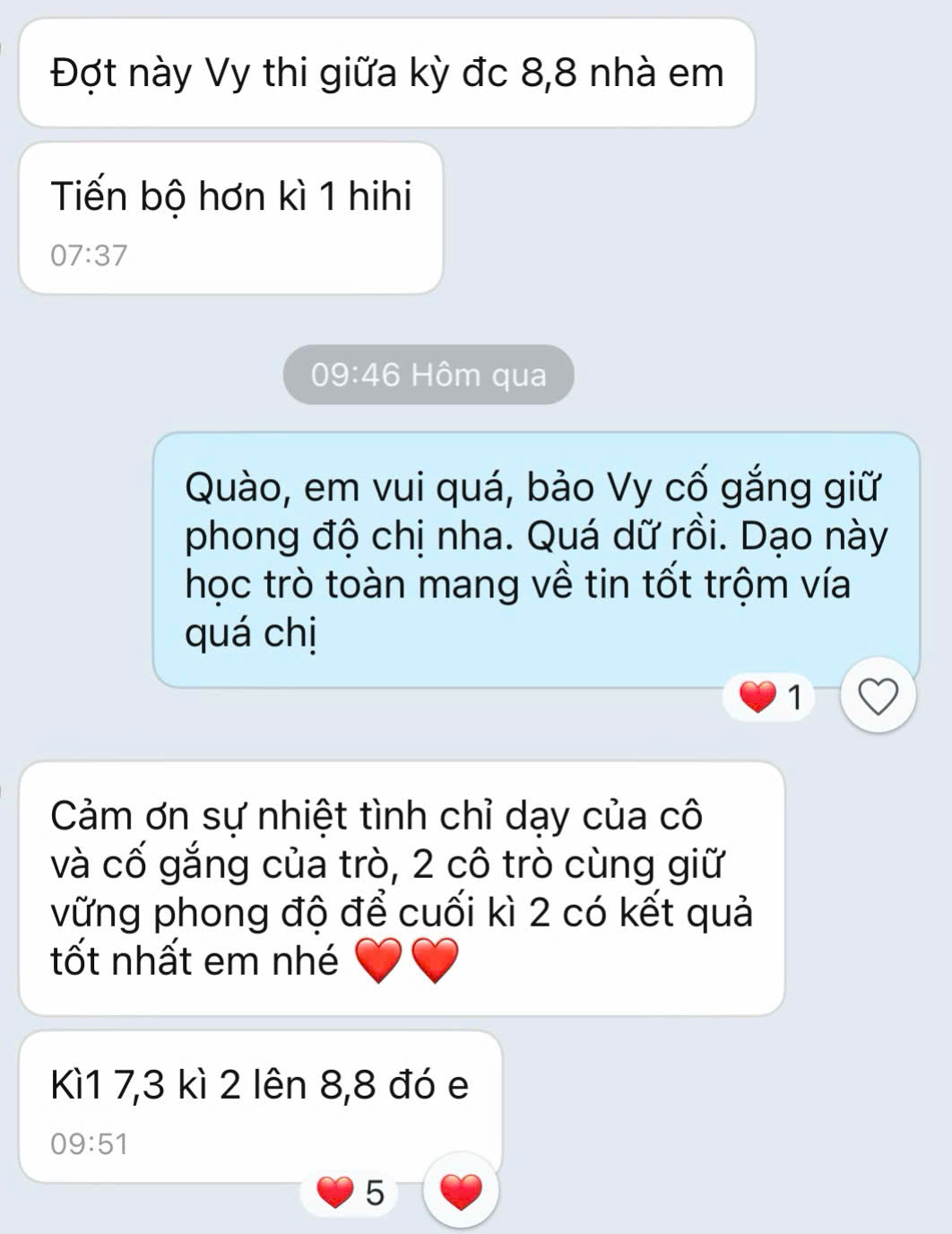This screenshot has width=952, height=1234.
Task: Tap the red heart button under "Kì1 7,3" message
Action: (x=461, y=1192)
